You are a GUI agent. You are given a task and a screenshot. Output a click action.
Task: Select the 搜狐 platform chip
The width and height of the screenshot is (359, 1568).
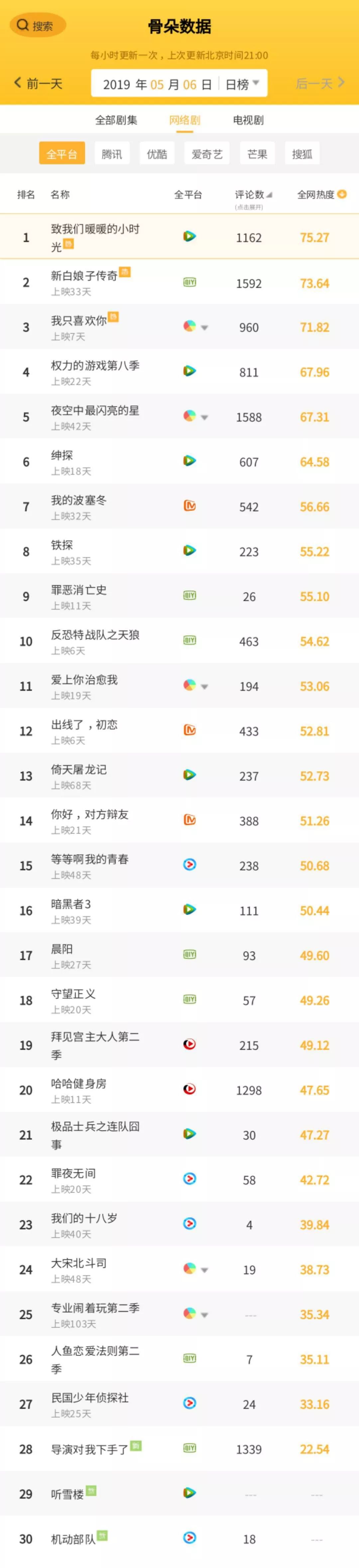302,154
